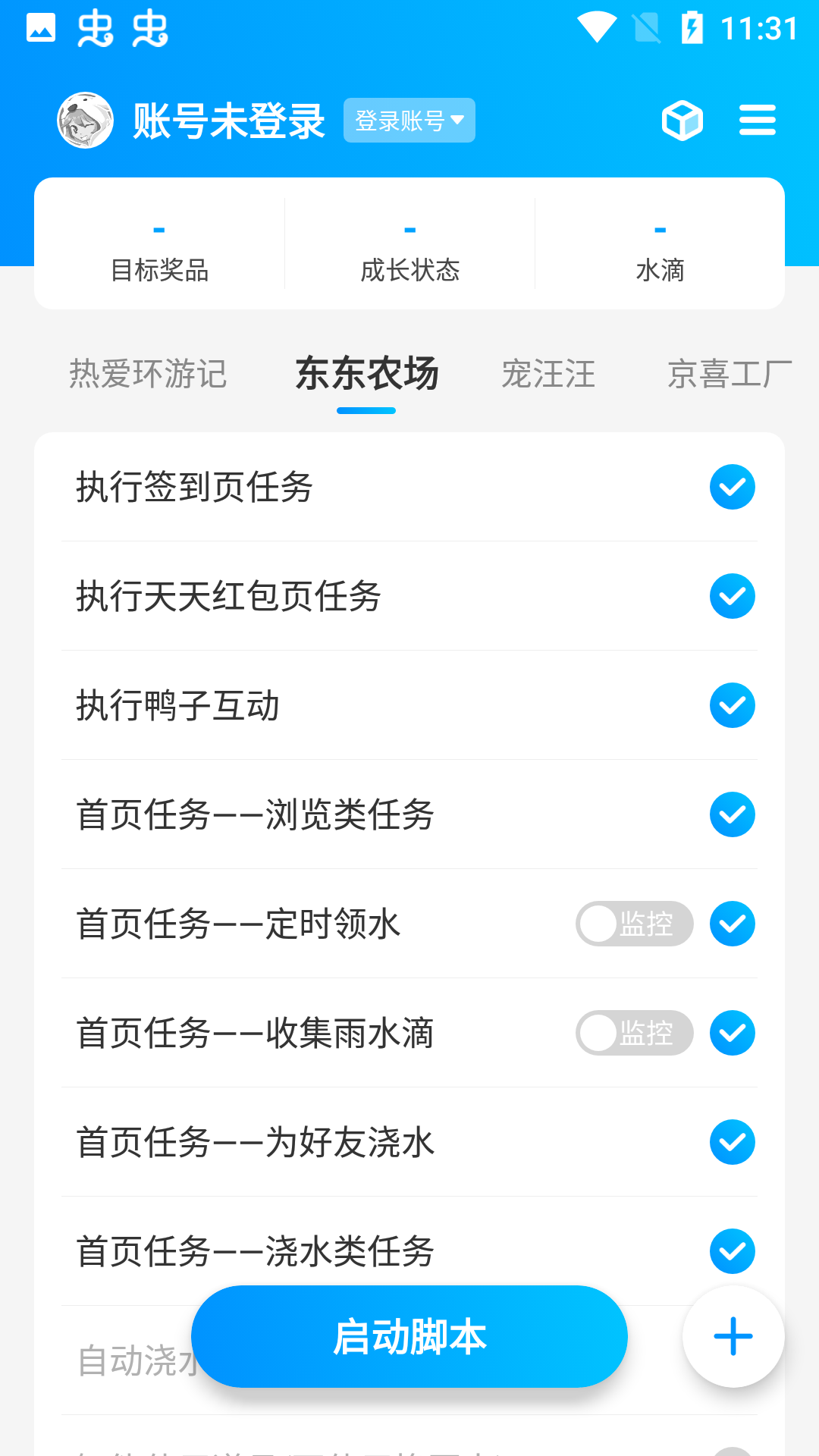819x1456 pixels.
Task: Turn on 监控 for 首页任务——收集雨水滴
Action: (634, 1033)
